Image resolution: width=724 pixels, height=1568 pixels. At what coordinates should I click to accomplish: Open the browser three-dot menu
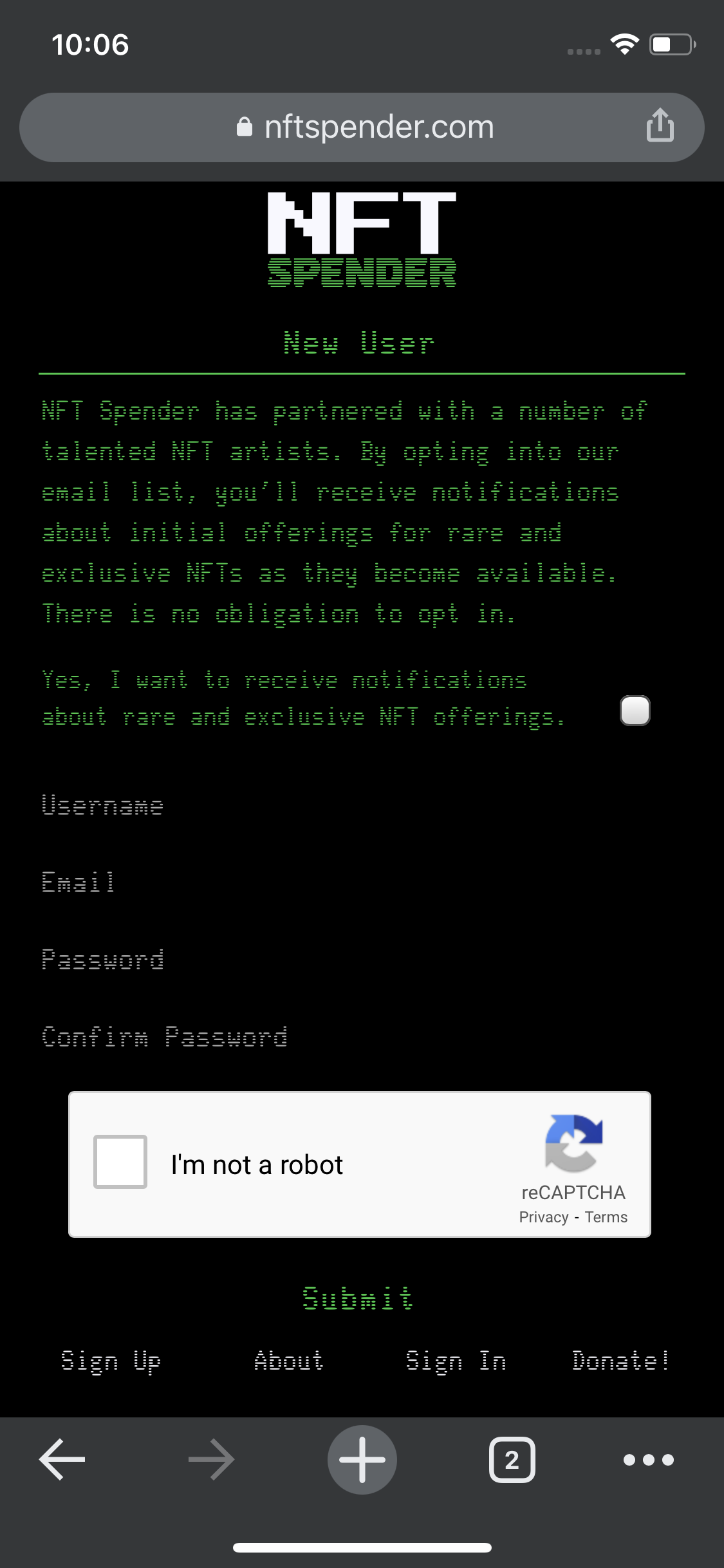pos(648,1459)
